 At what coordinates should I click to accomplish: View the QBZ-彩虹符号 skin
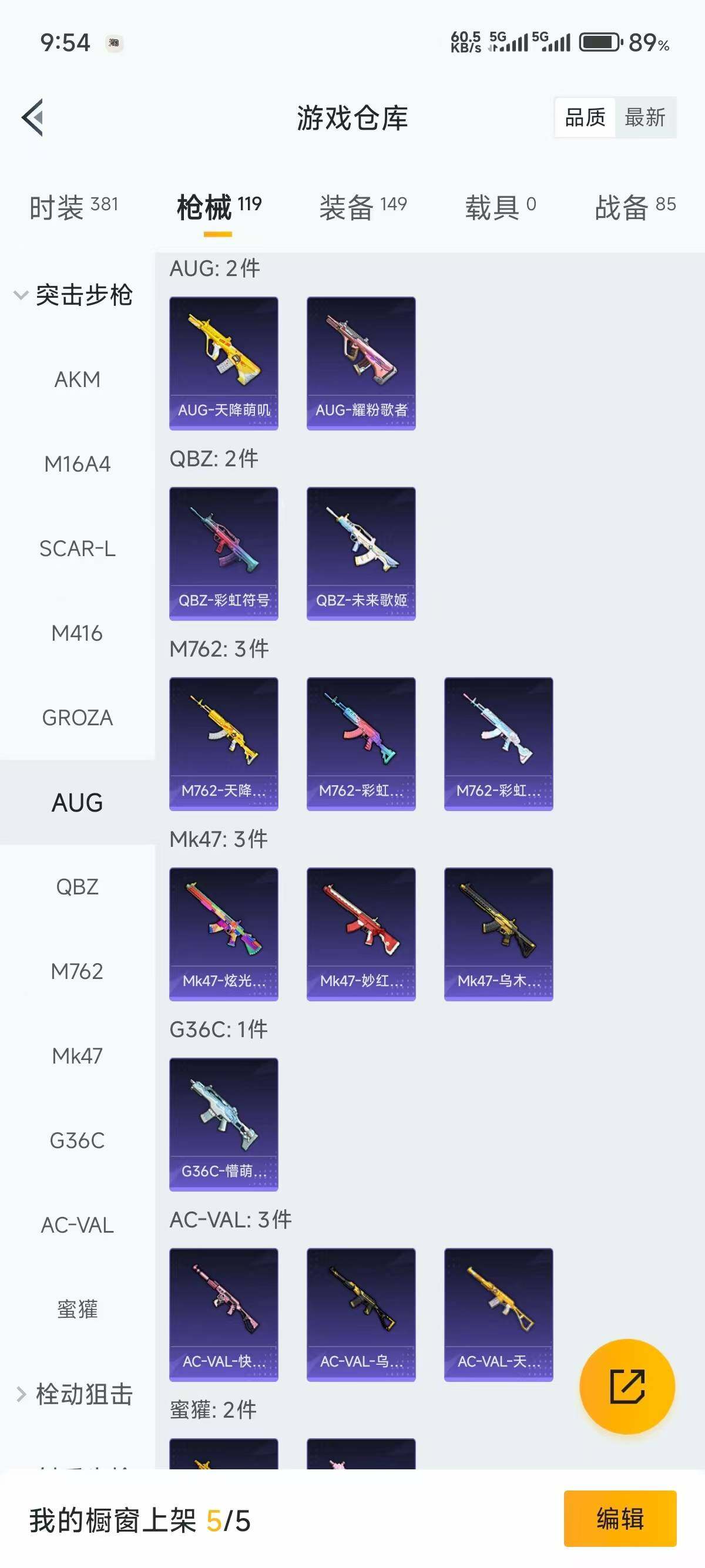point(223,553)
